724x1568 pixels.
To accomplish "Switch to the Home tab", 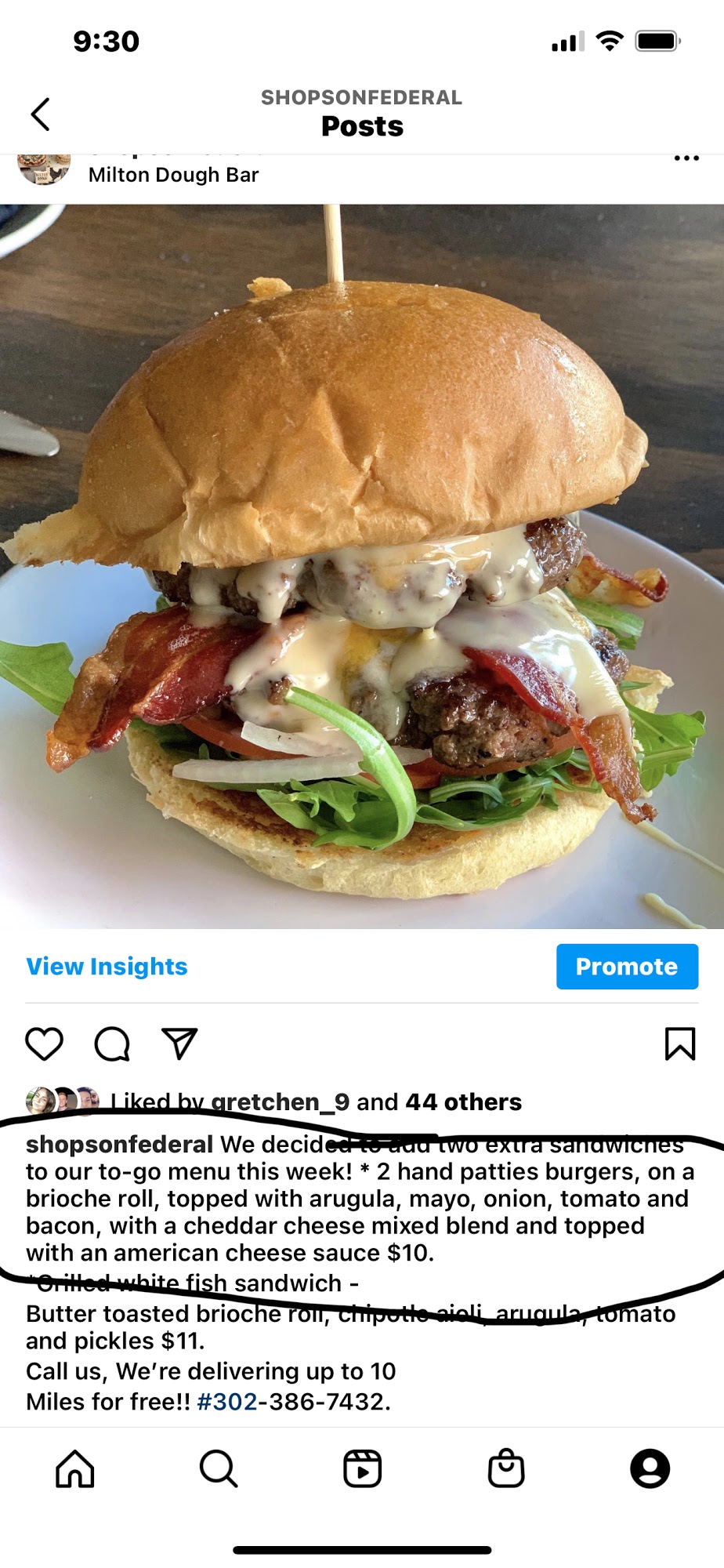I will [x=75, y=1468].
